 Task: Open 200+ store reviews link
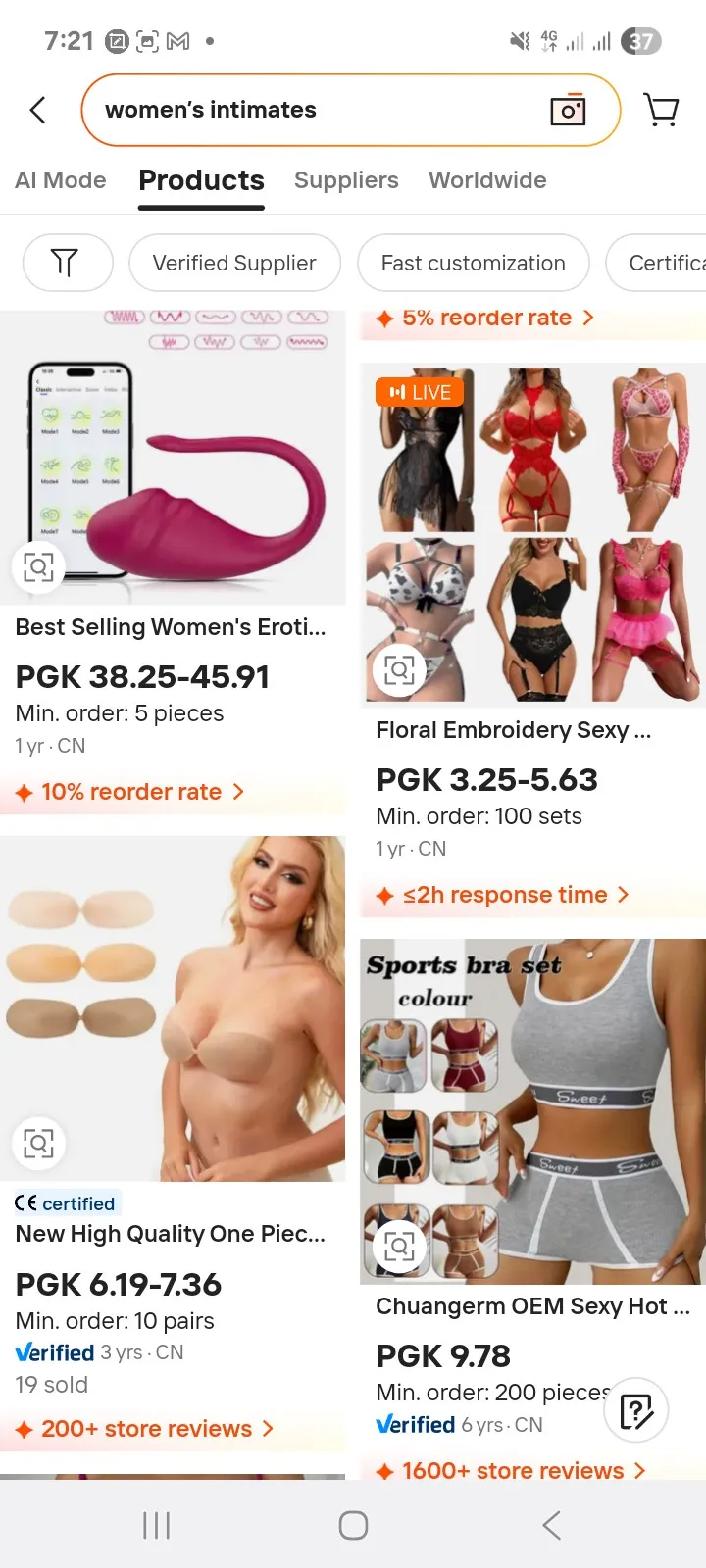point(145,1429)
